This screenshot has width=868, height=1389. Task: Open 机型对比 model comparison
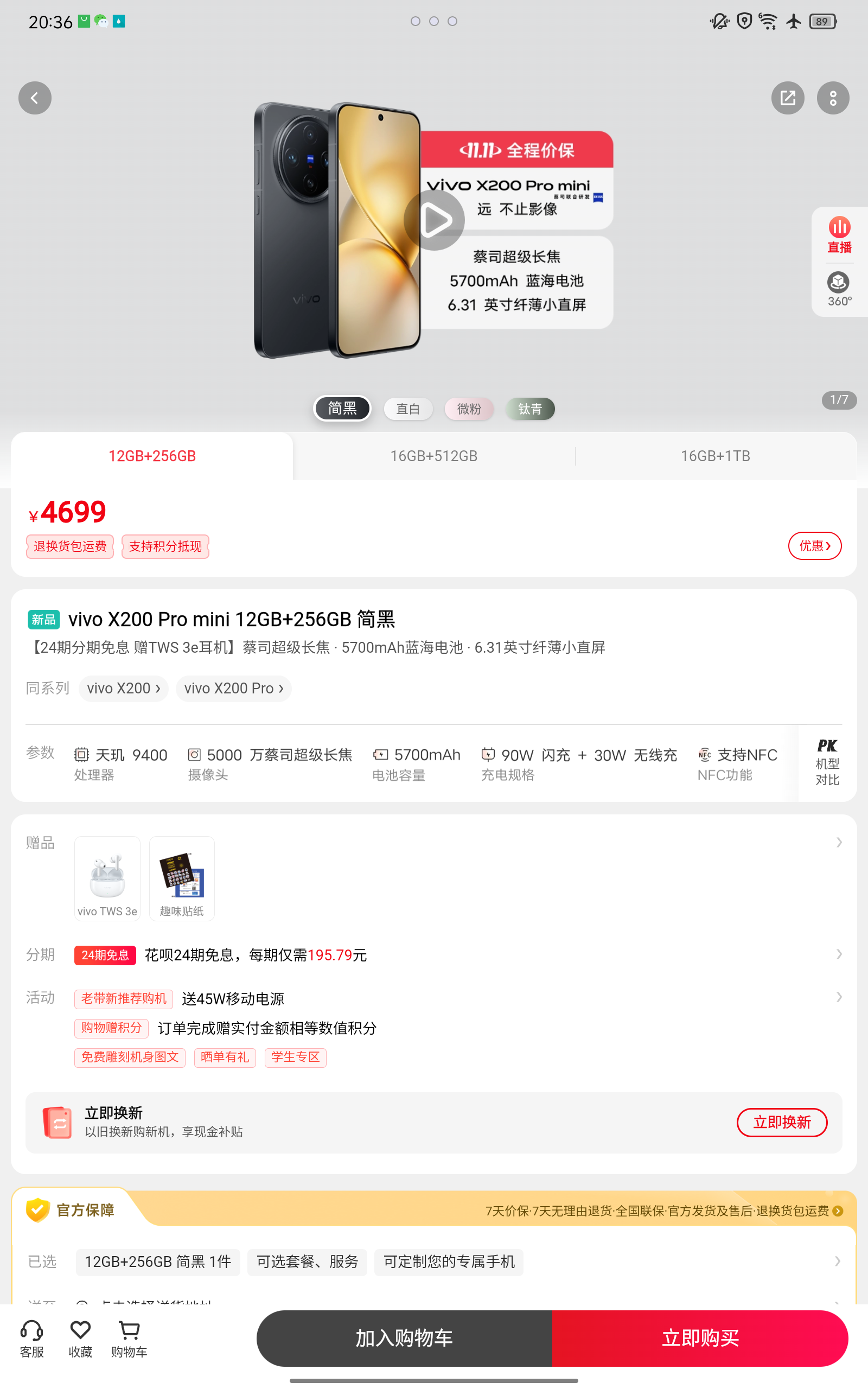tap(827, 763)
